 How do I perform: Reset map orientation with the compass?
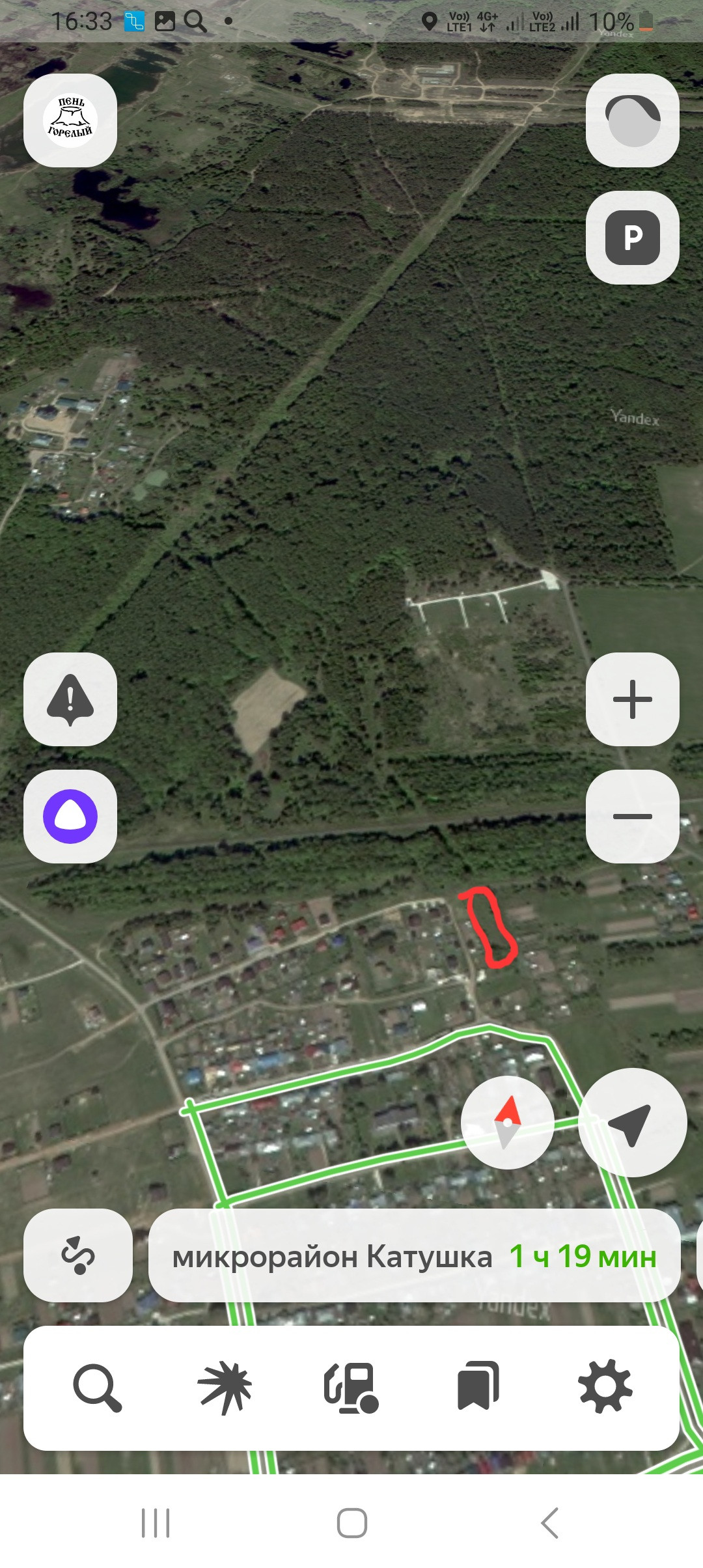[508, 1122]
